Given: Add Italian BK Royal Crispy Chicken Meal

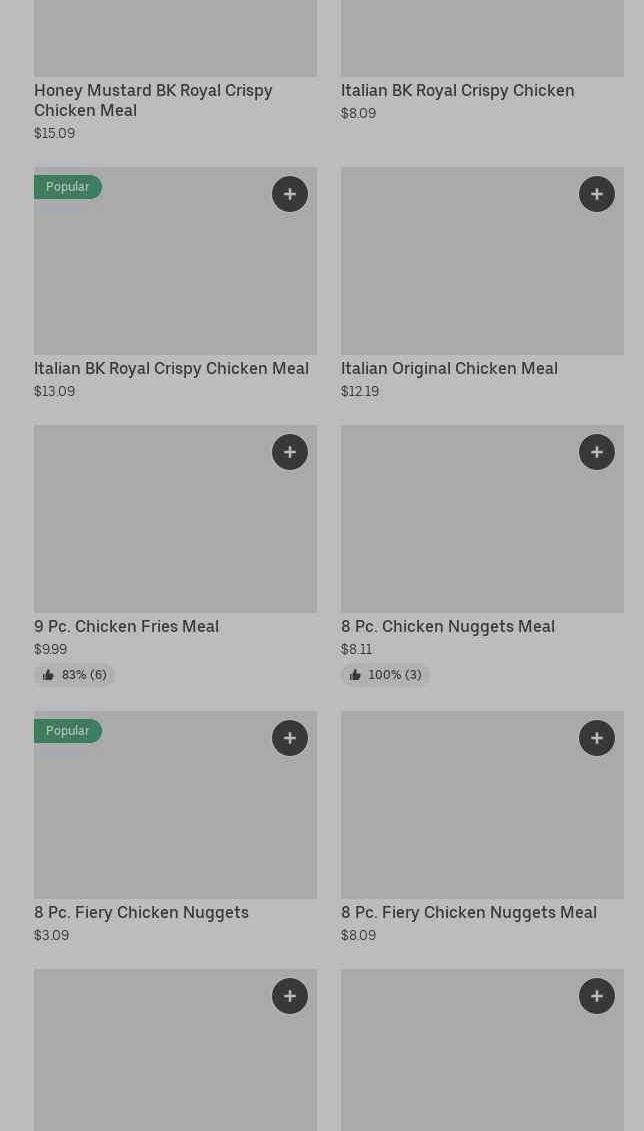Looking at the screenshot, I should point(290,194).
